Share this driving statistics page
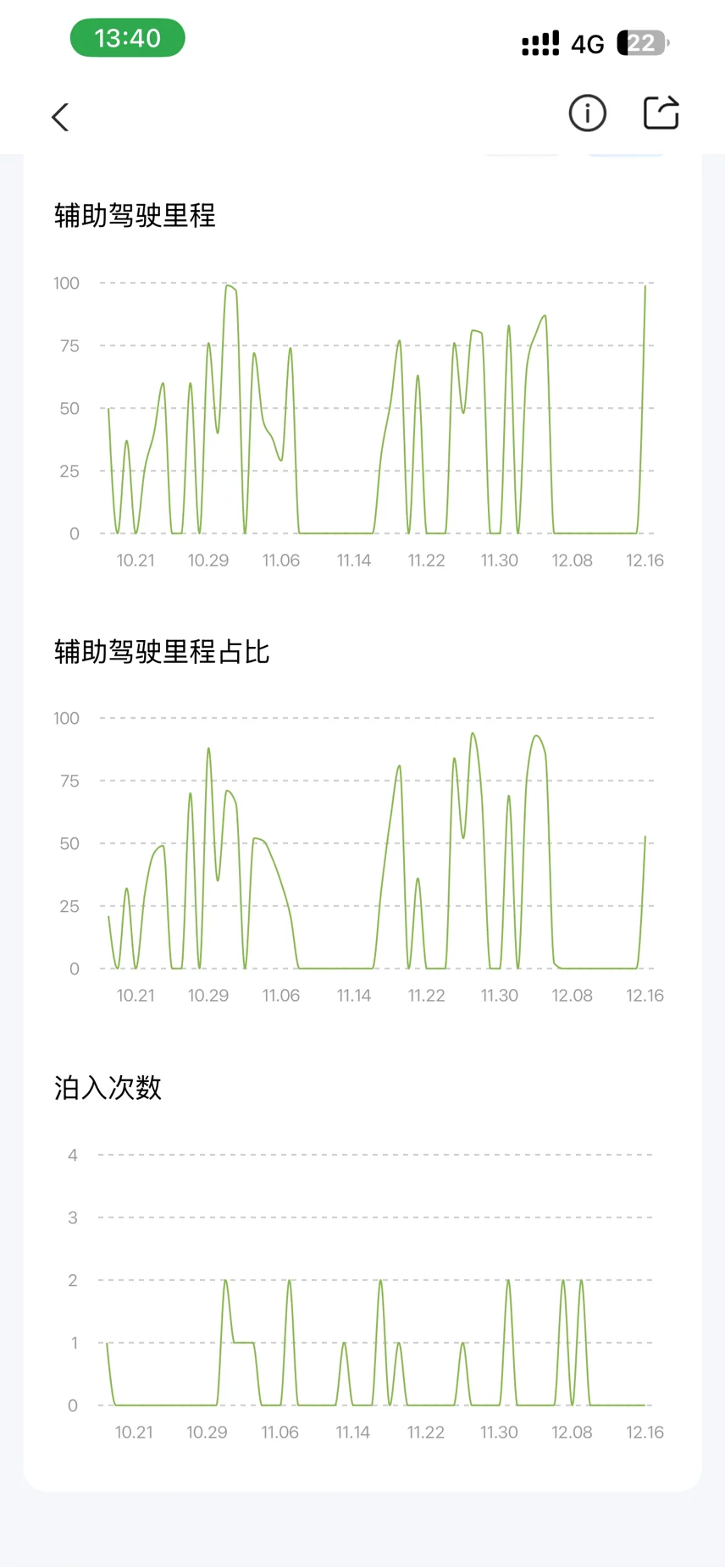 tap(661, 113)
